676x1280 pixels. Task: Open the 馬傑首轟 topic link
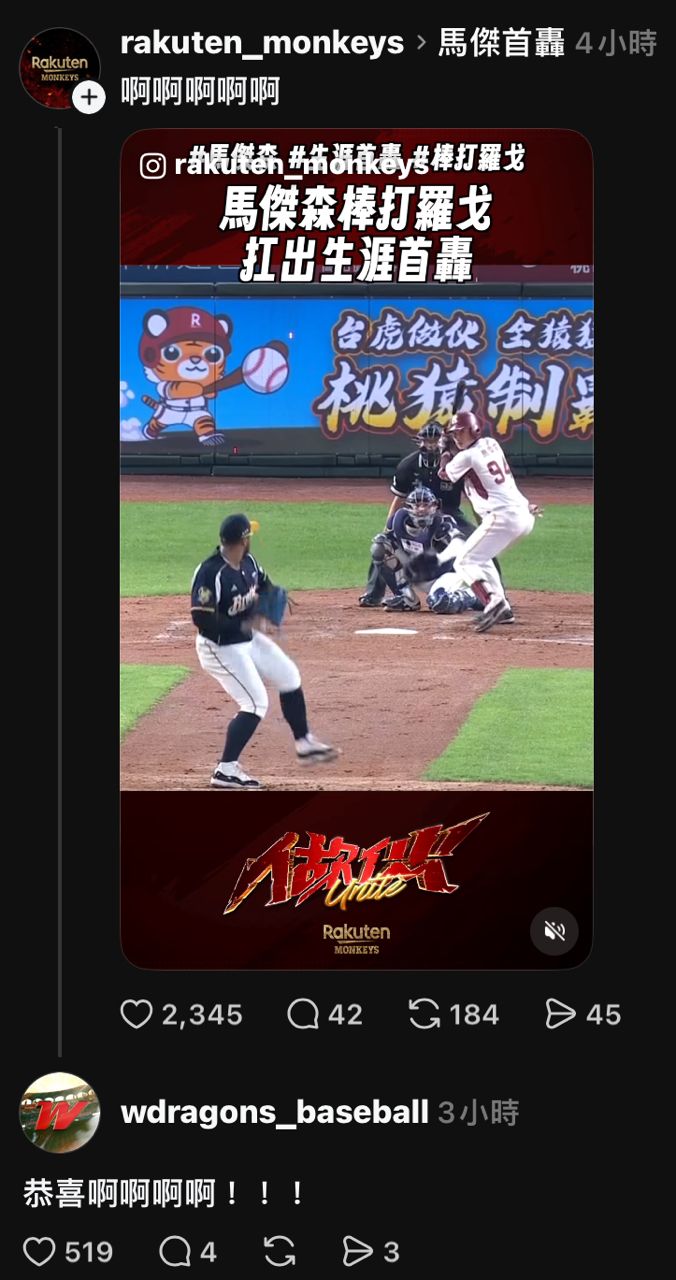501,43
